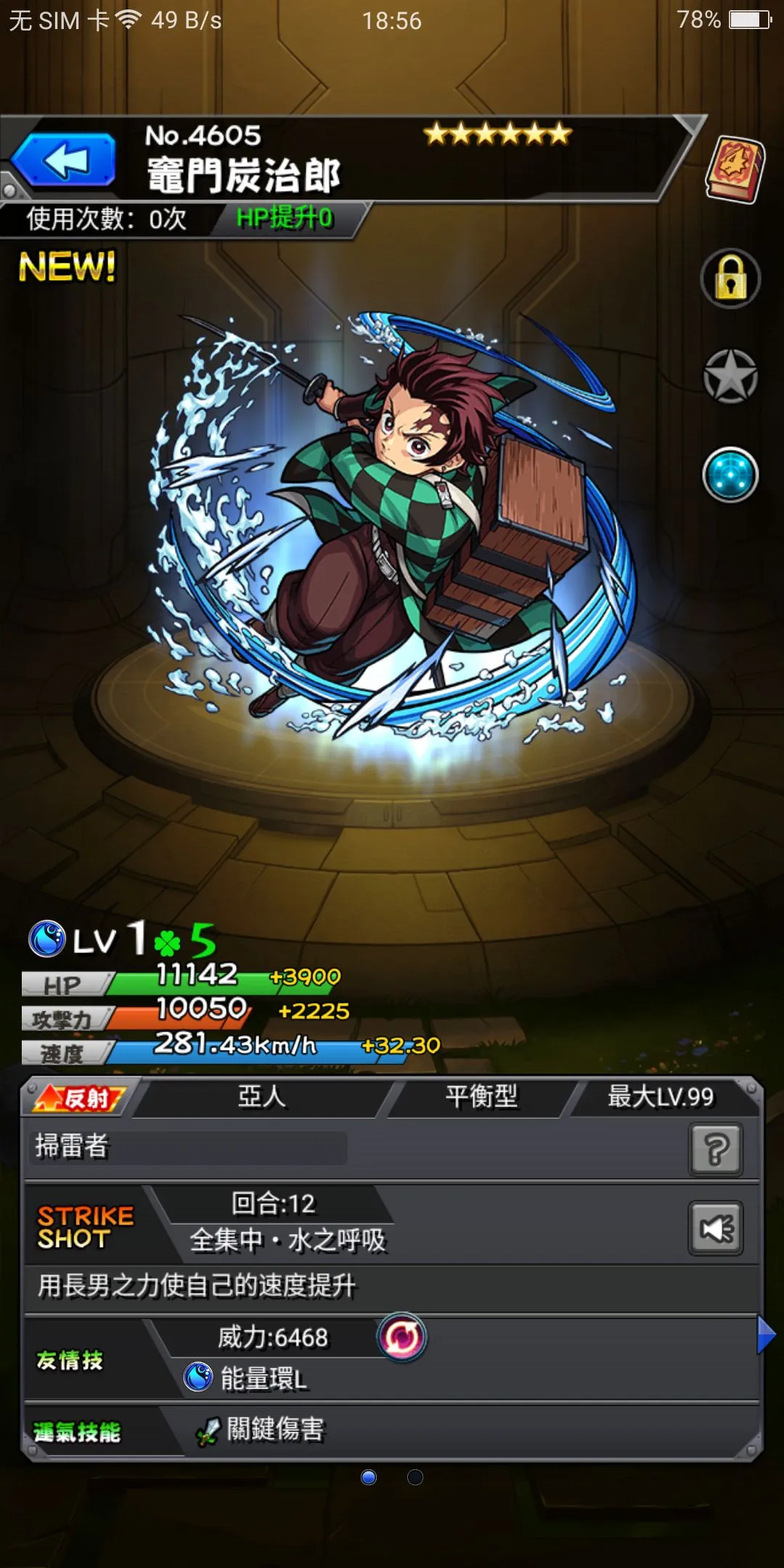Open help for 掃雷者 ability
This screenshot has width=784, height=1568.
[716, 1149]
